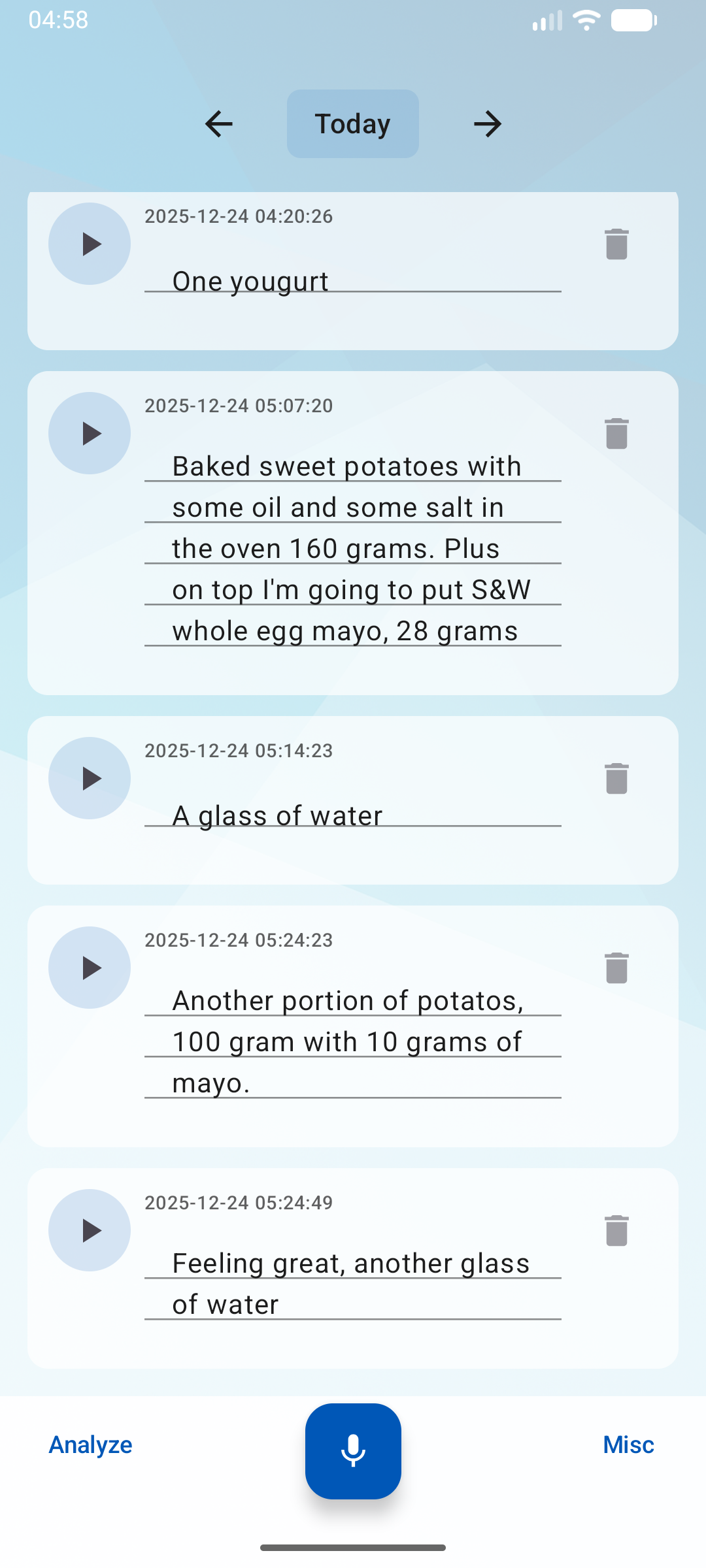Select the Today date button
706x1568 pixels.
[353, 123]
